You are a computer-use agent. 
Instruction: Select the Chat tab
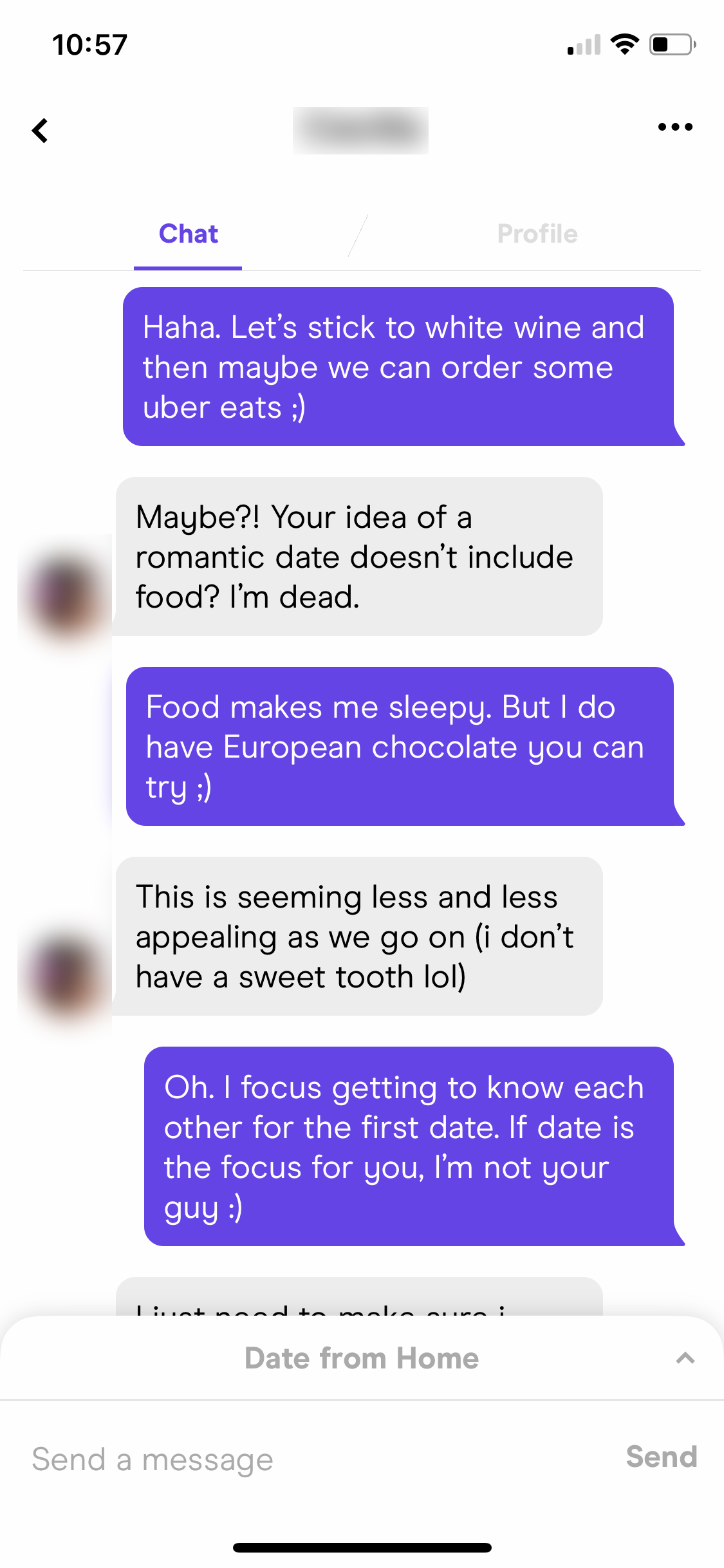tap(188, 234)
